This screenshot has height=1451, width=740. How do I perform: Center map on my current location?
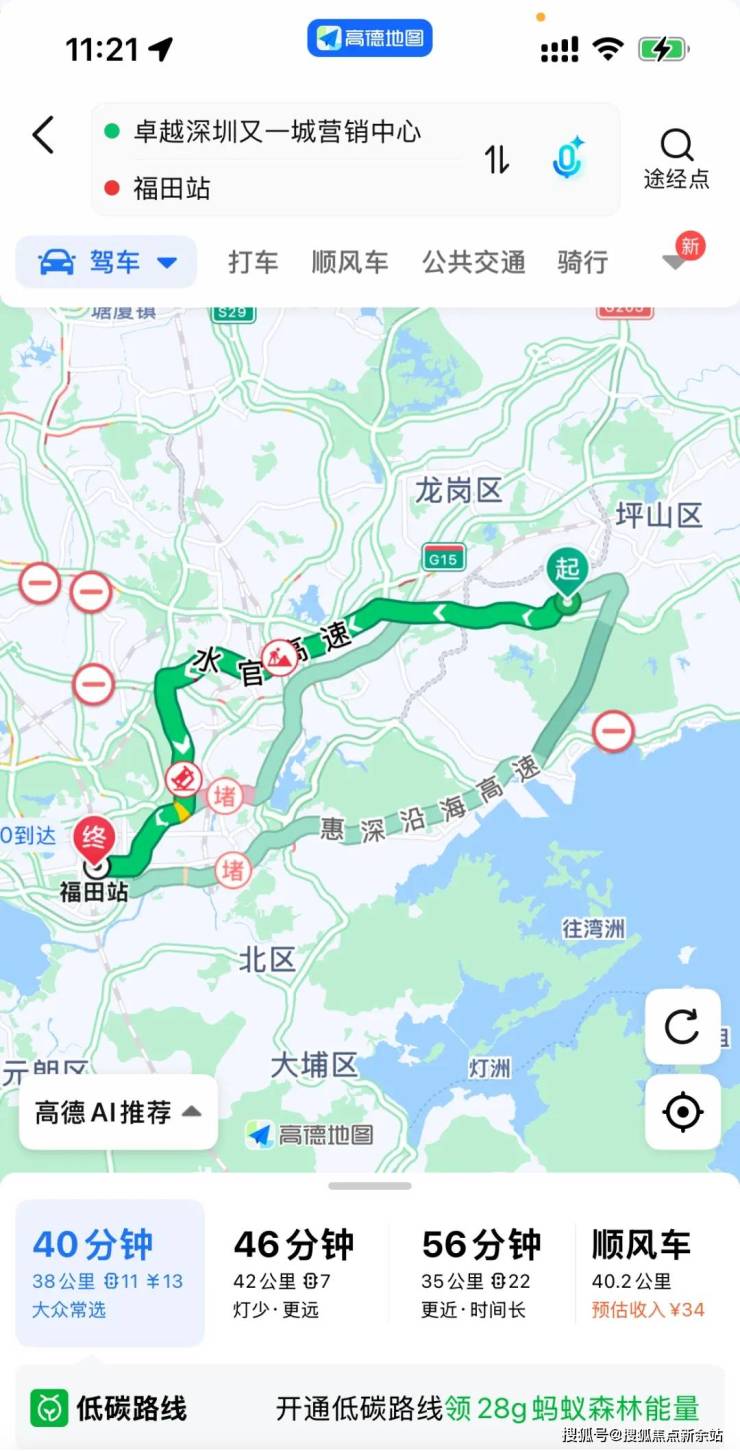683,1112
